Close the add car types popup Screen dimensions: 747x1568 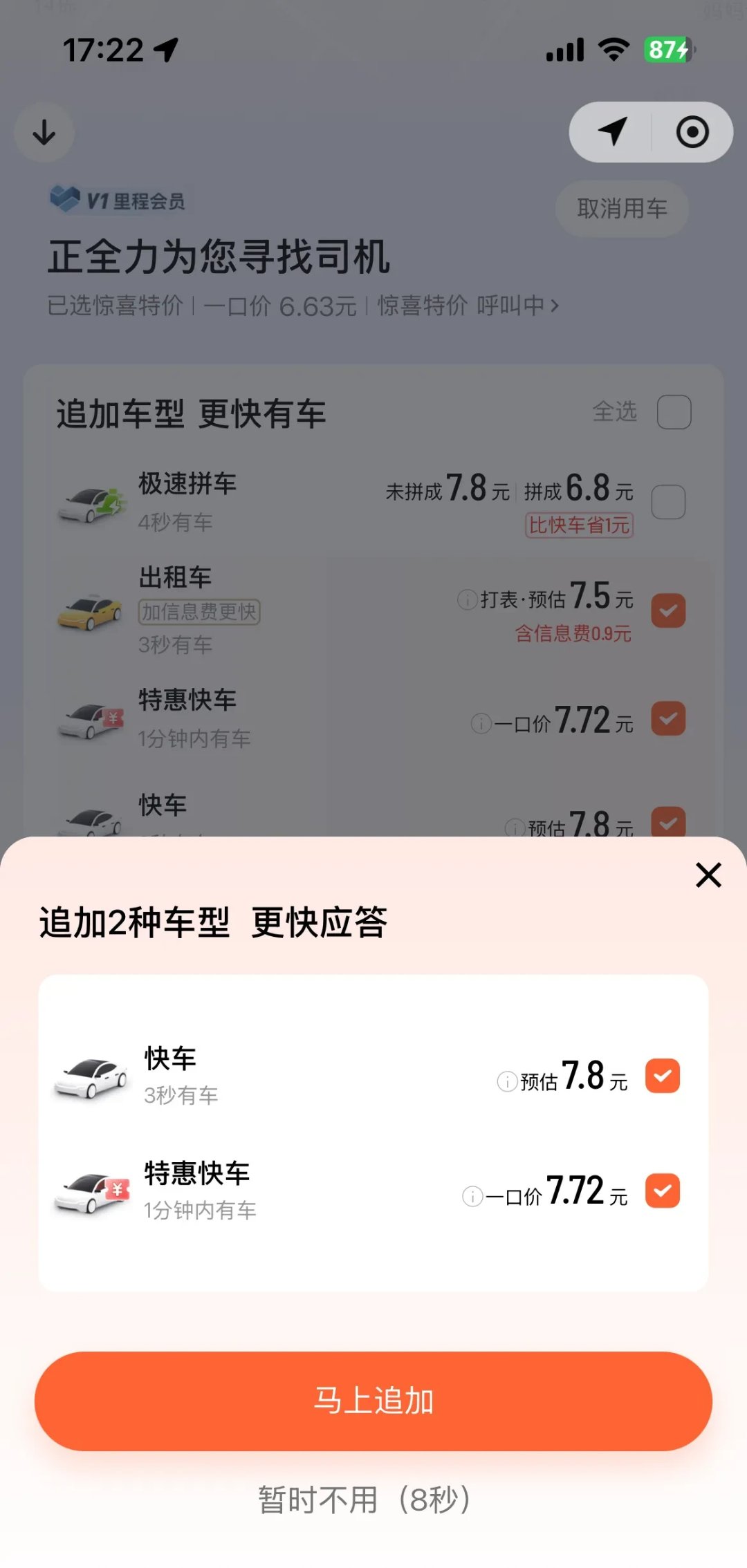(708, 875)
